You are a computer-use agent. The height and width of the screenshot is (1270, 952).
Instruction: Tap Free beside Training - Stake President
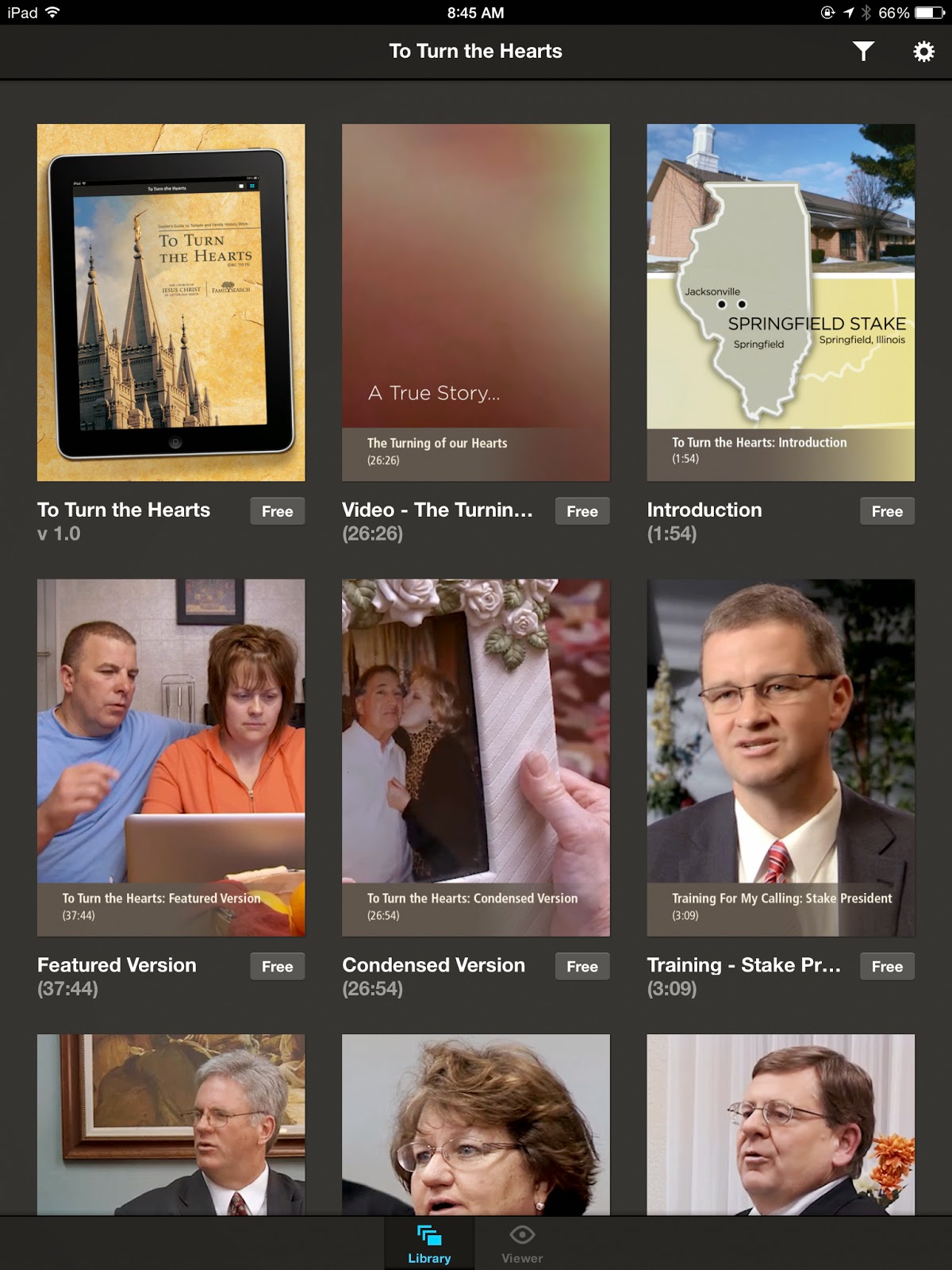887,966
